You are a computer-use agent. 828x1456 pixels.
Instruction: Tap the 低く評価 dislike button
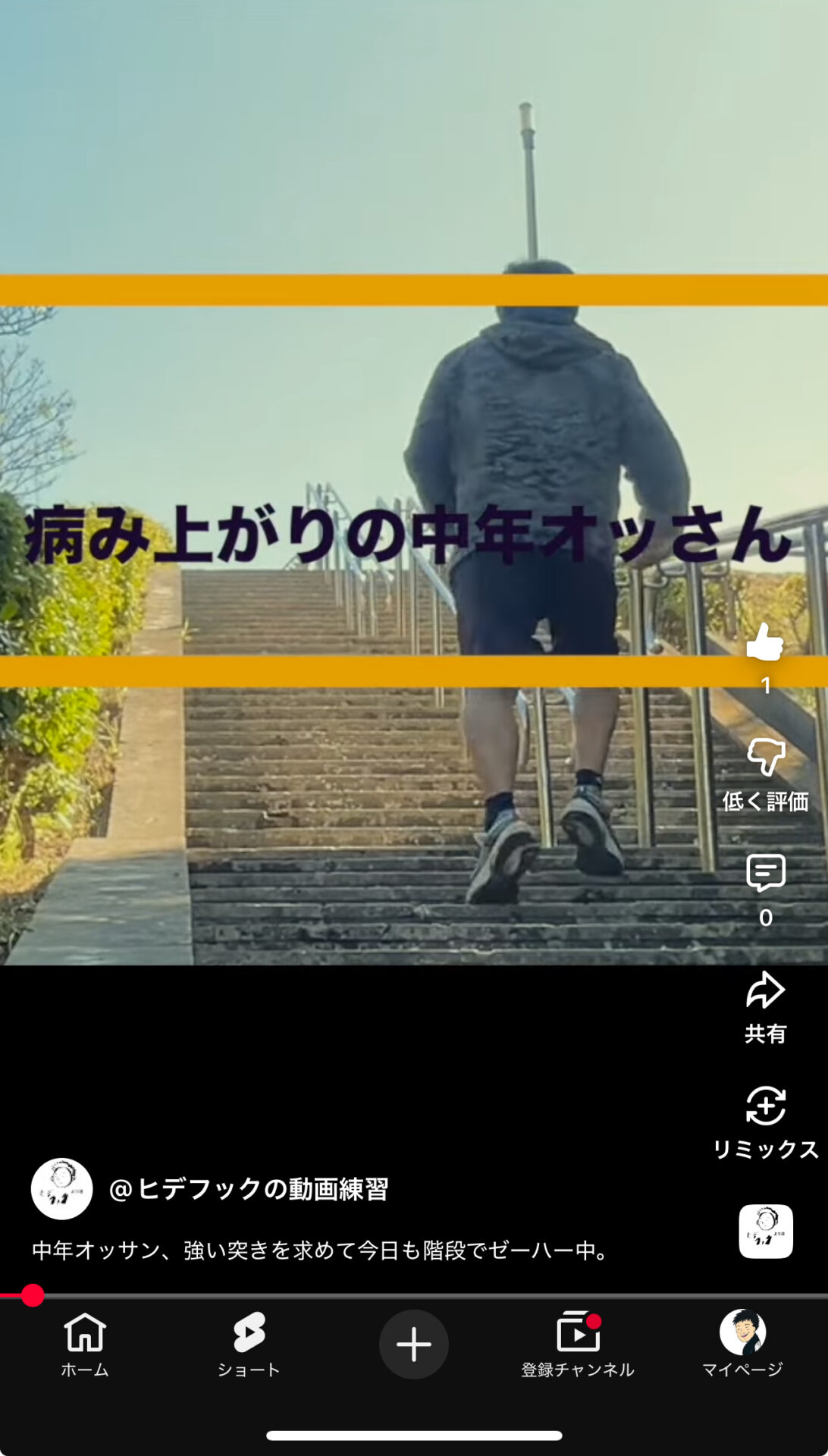pos(765,758)
